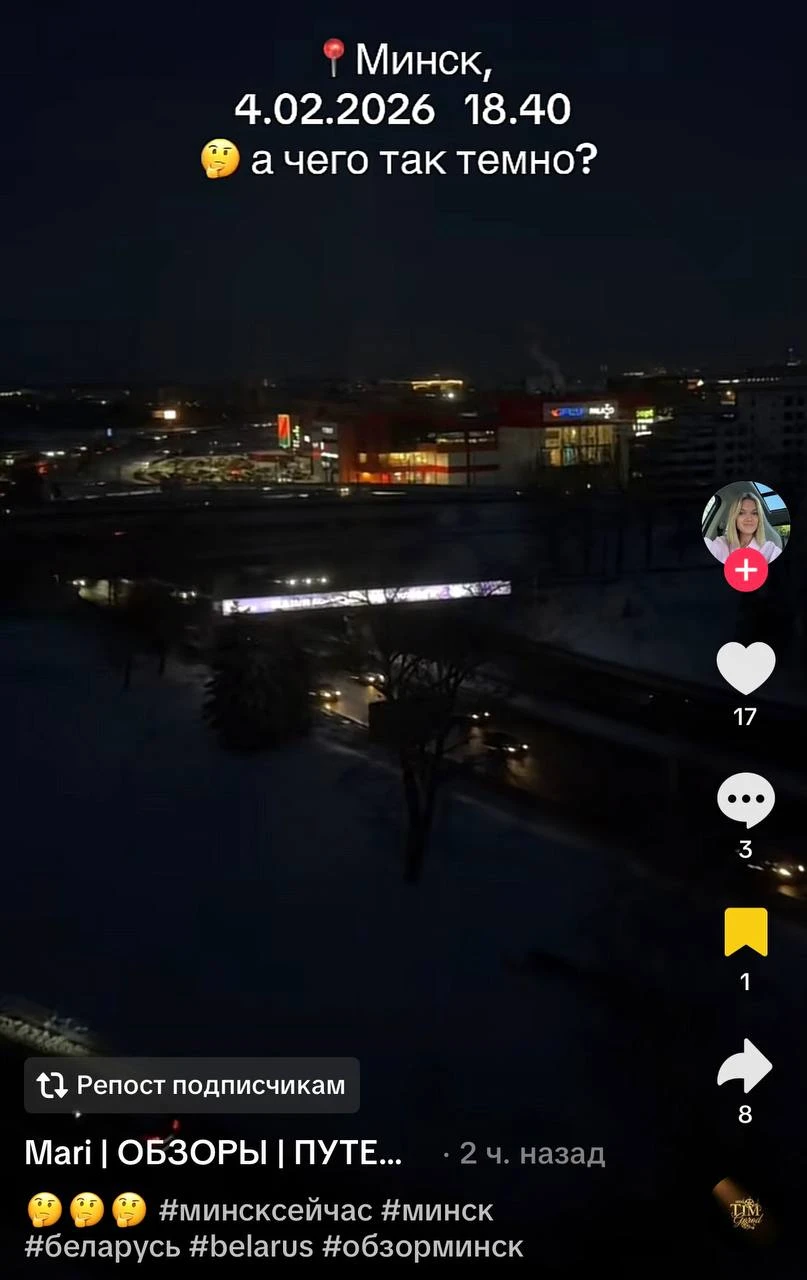Open the creator's profile avatar
The image size is (807, 1280).
point(745,522)
